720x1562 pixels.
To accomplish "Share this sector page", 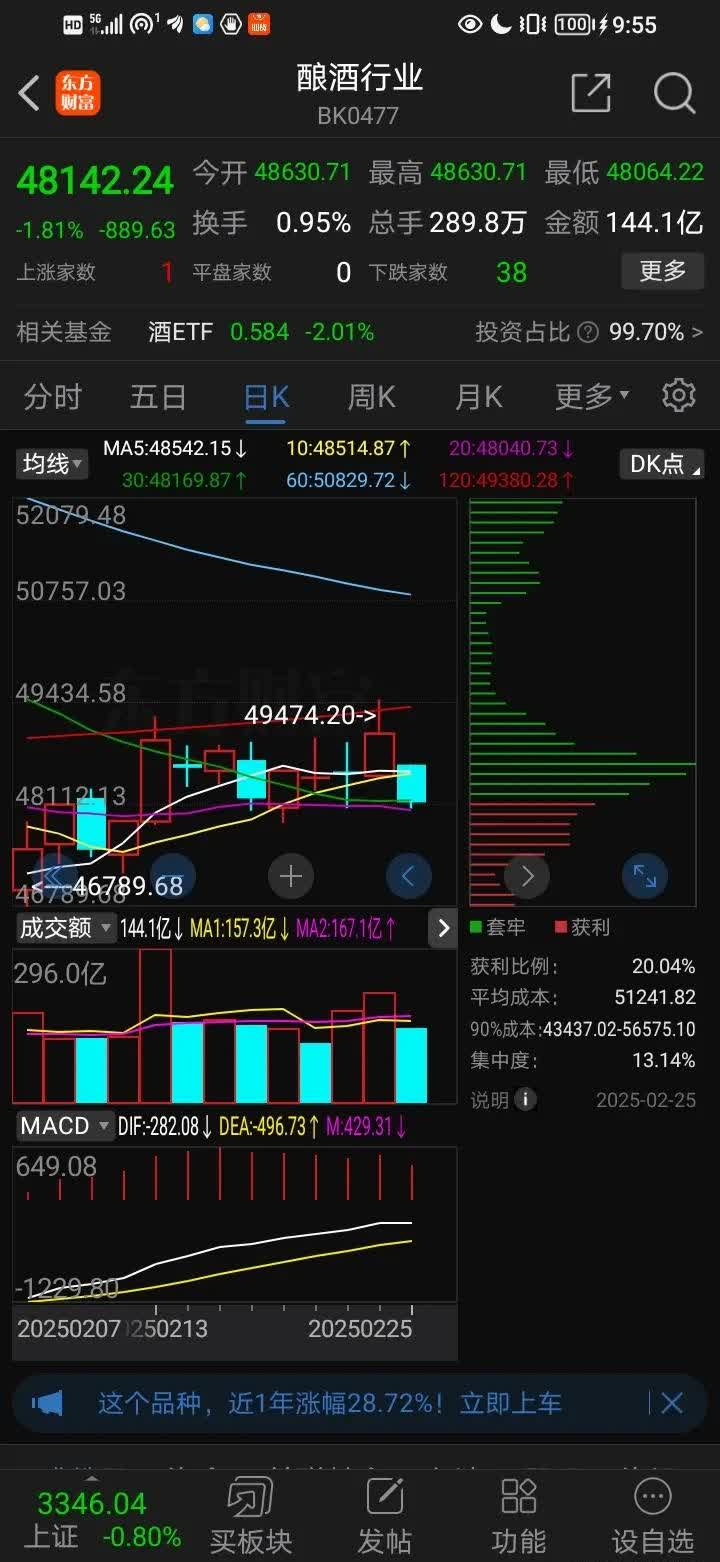I will [591, 93].
